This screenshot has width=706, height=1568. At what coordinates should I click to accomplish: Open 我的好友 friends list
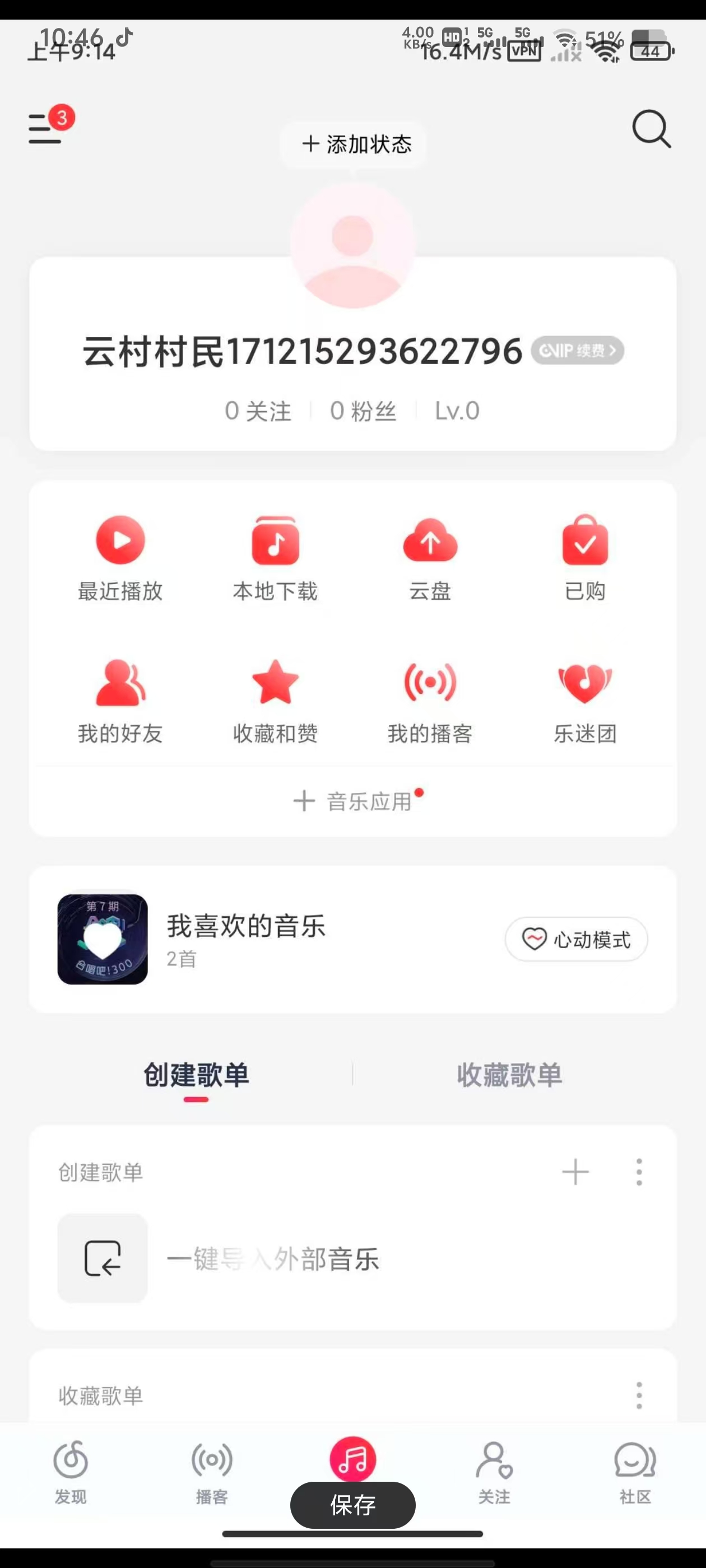(x=120, y=701)
